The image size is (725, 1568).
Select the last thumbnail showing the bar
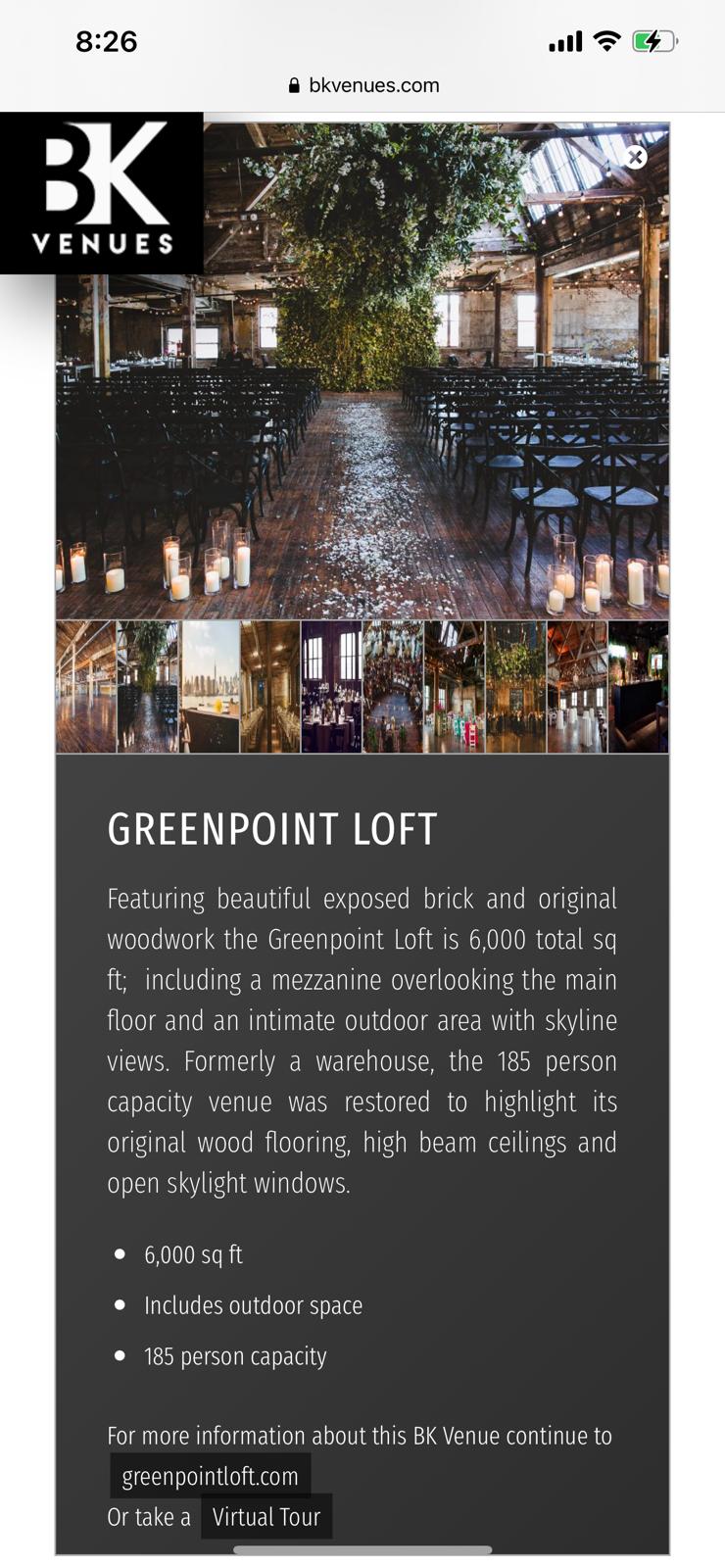(x=638, y=687)
